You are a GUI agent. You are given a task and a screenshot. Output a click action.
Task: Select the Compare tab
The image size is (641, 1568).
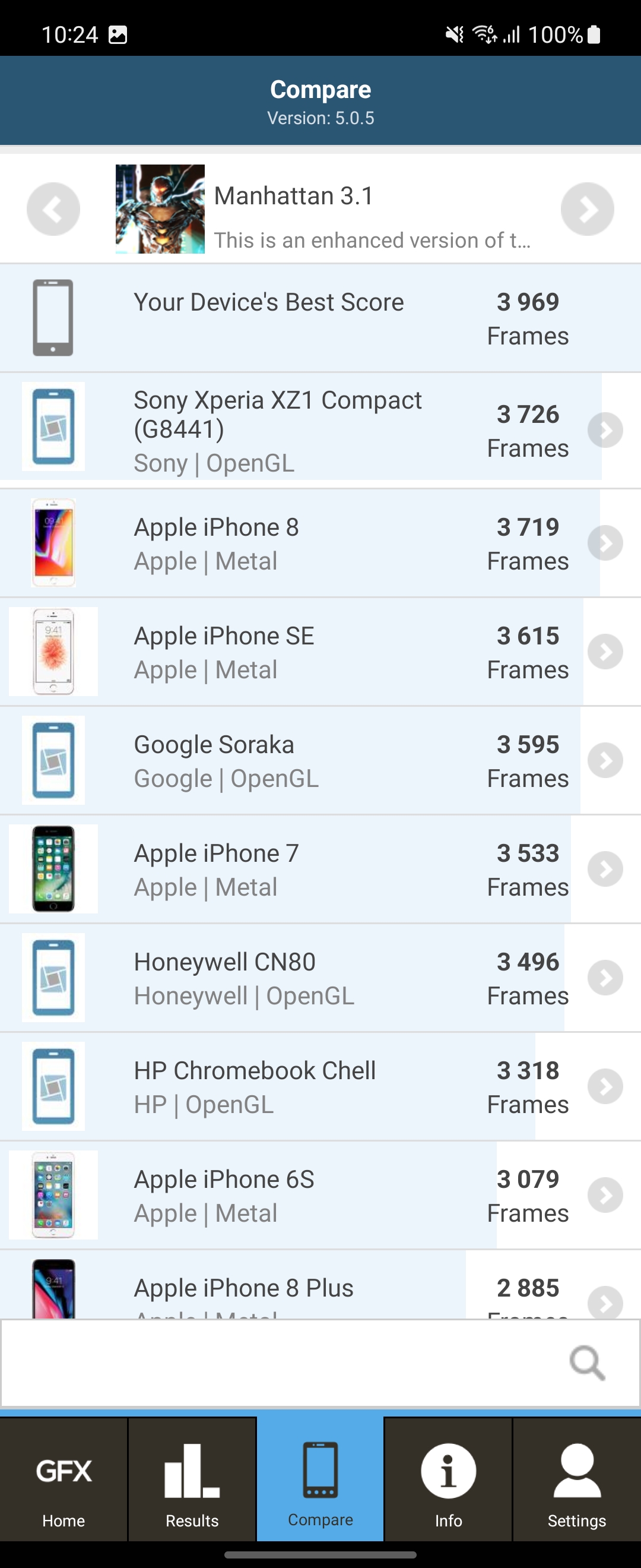pyautogui.click(x=320, y=1480)
